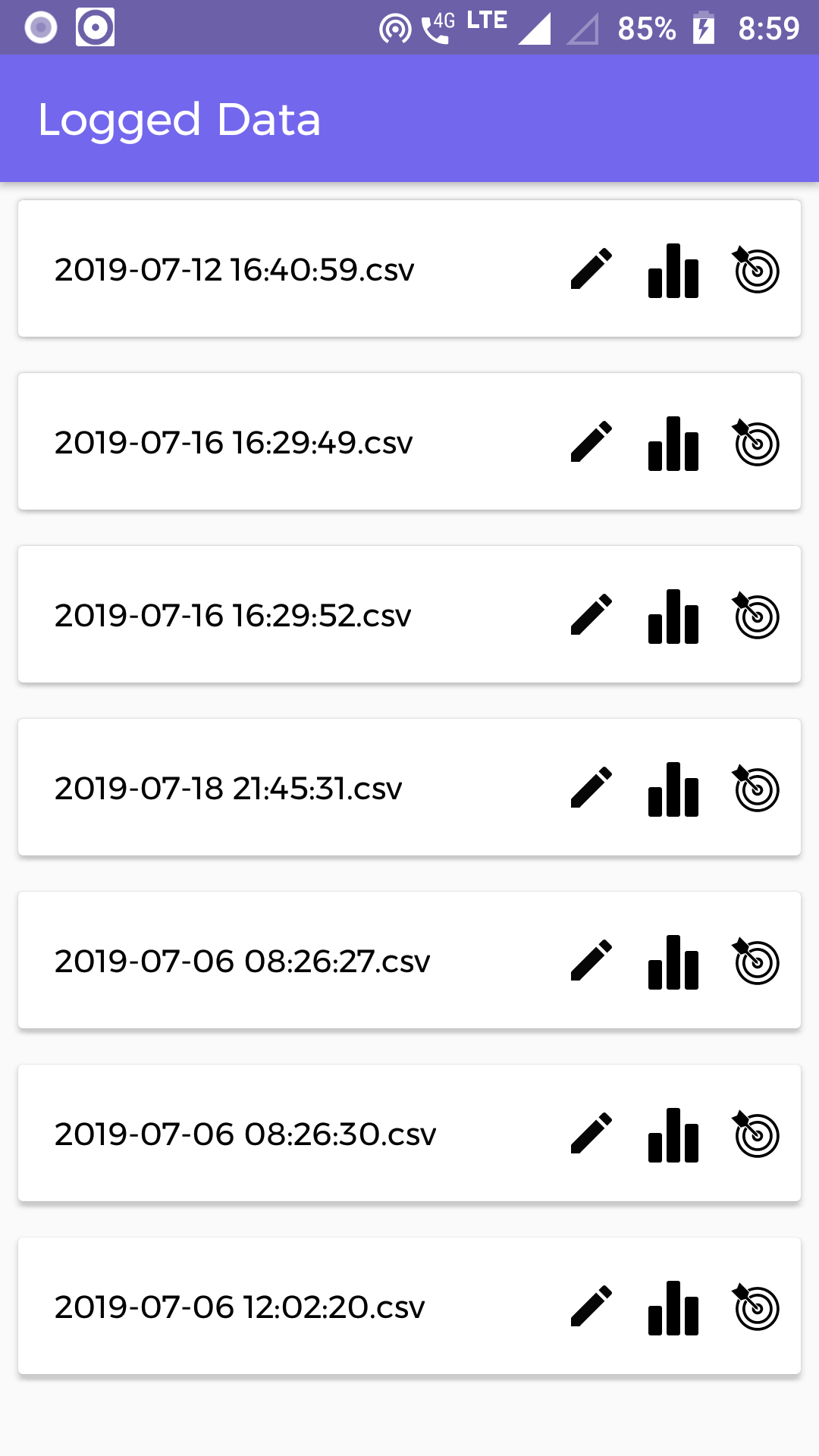Edit the 2019-07-12 16:40:59.csv file
Screen dimensions: 819x1456
click(591, 268)
